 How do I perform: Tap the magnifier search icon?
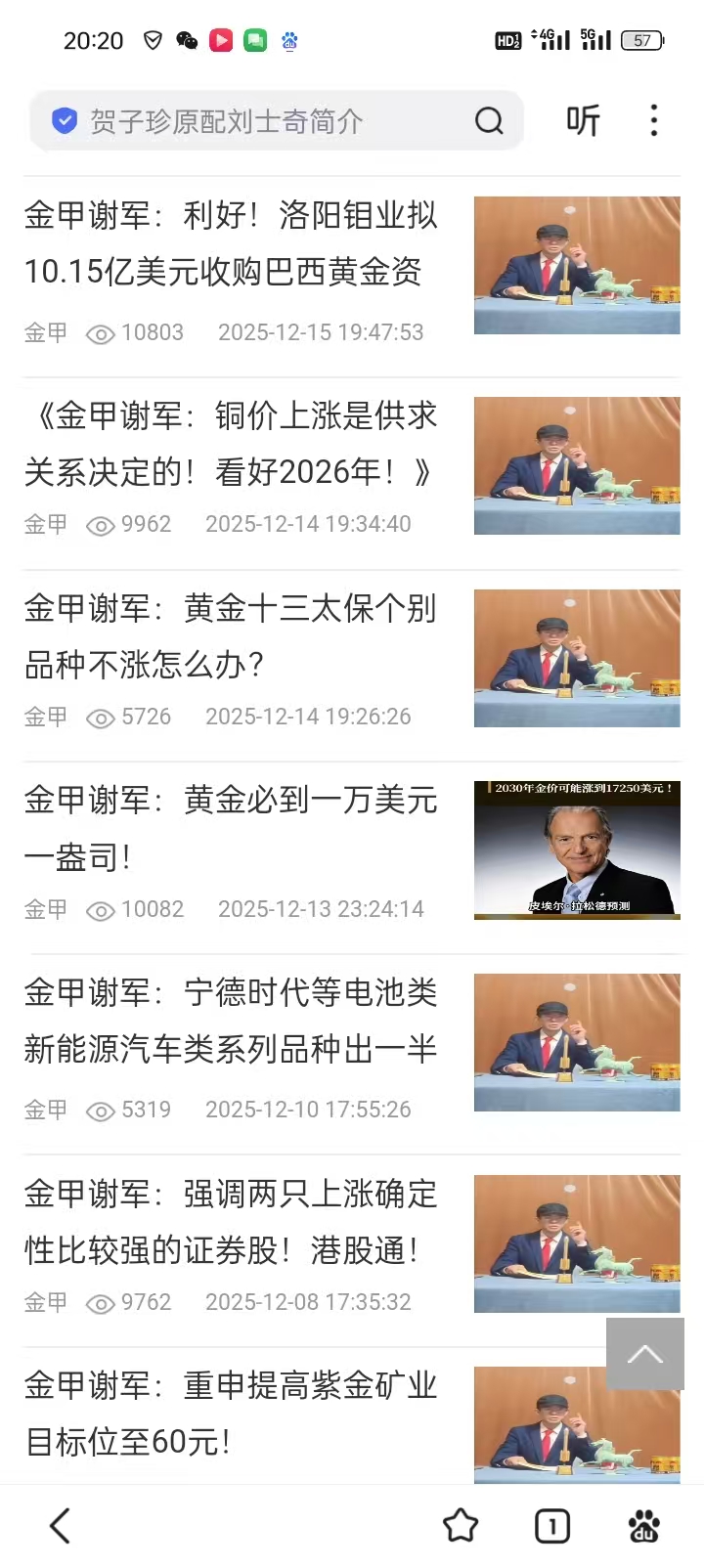[489, 121]
